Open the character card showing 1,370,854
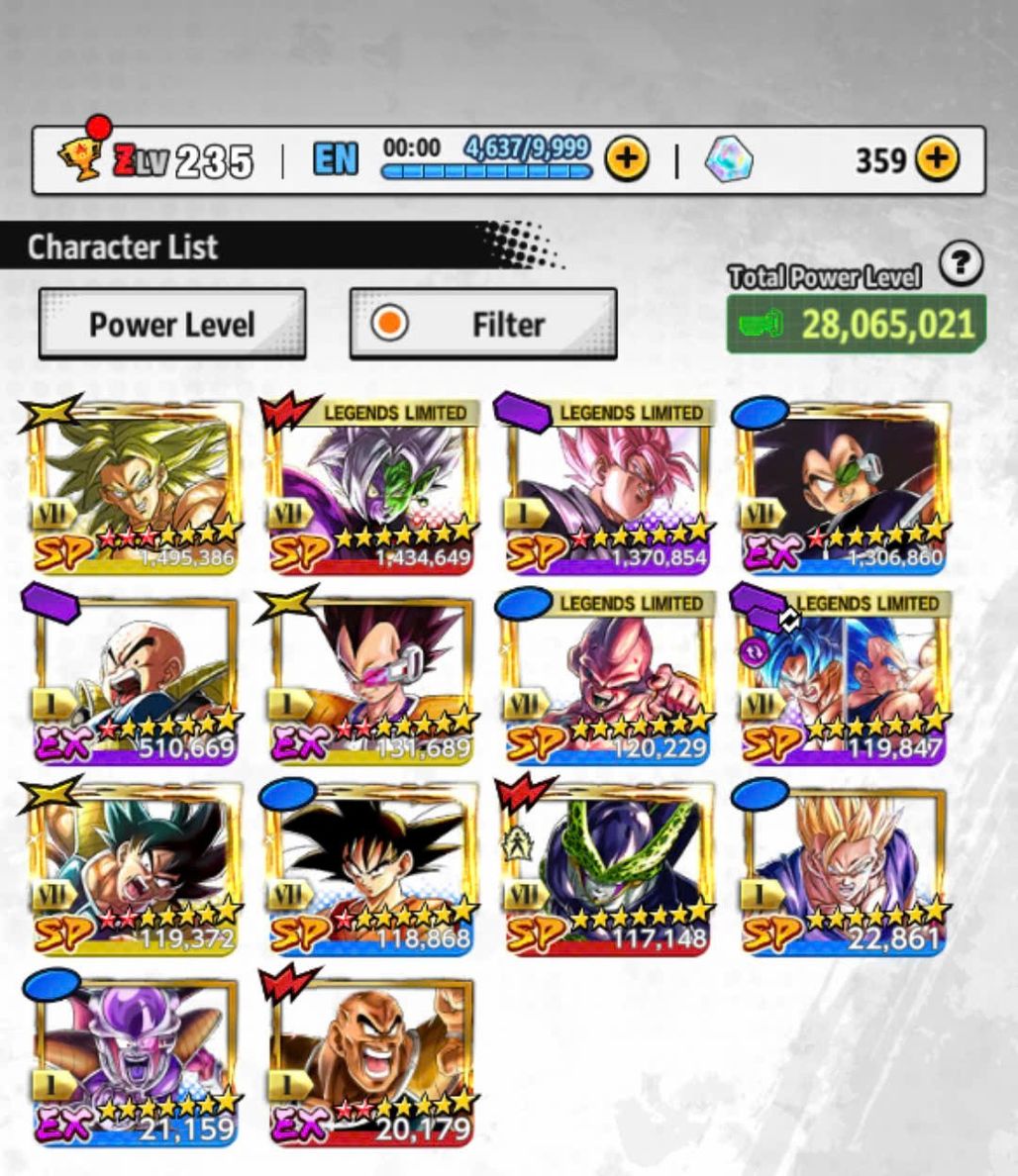 (607, 485)
